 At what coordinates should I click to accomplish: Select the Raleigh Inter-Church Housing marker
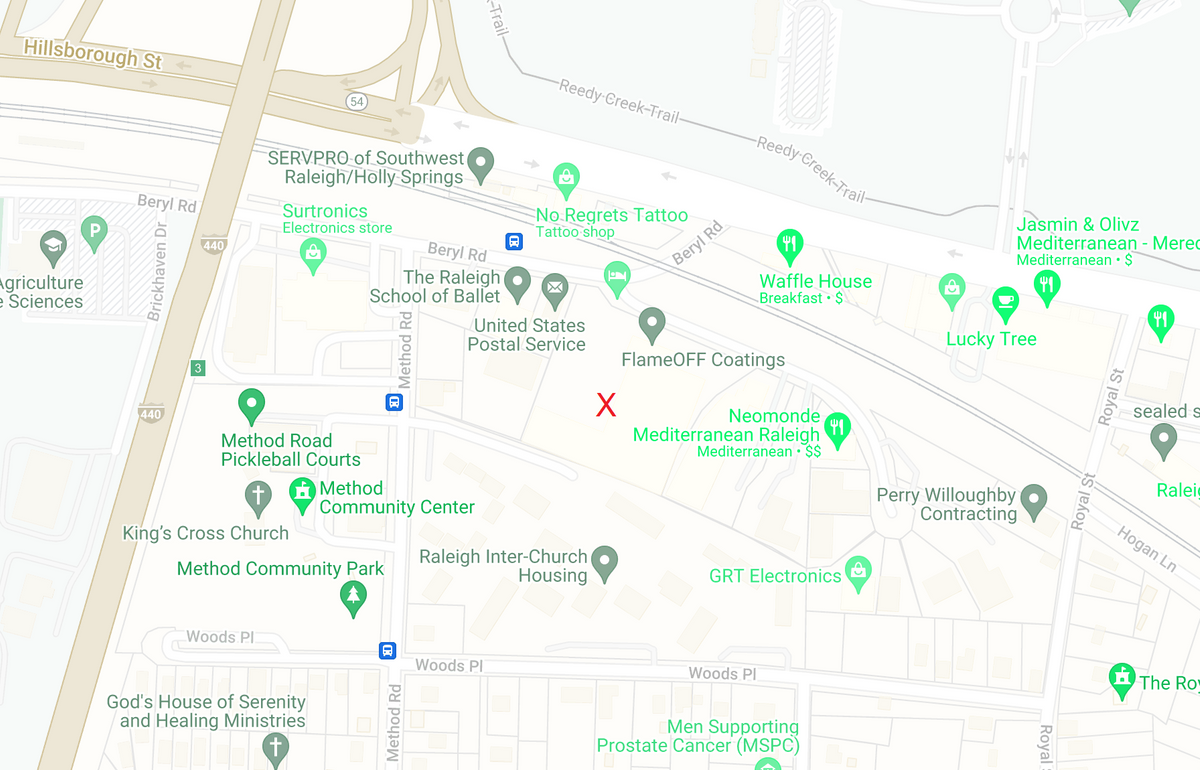coord(604,563)
